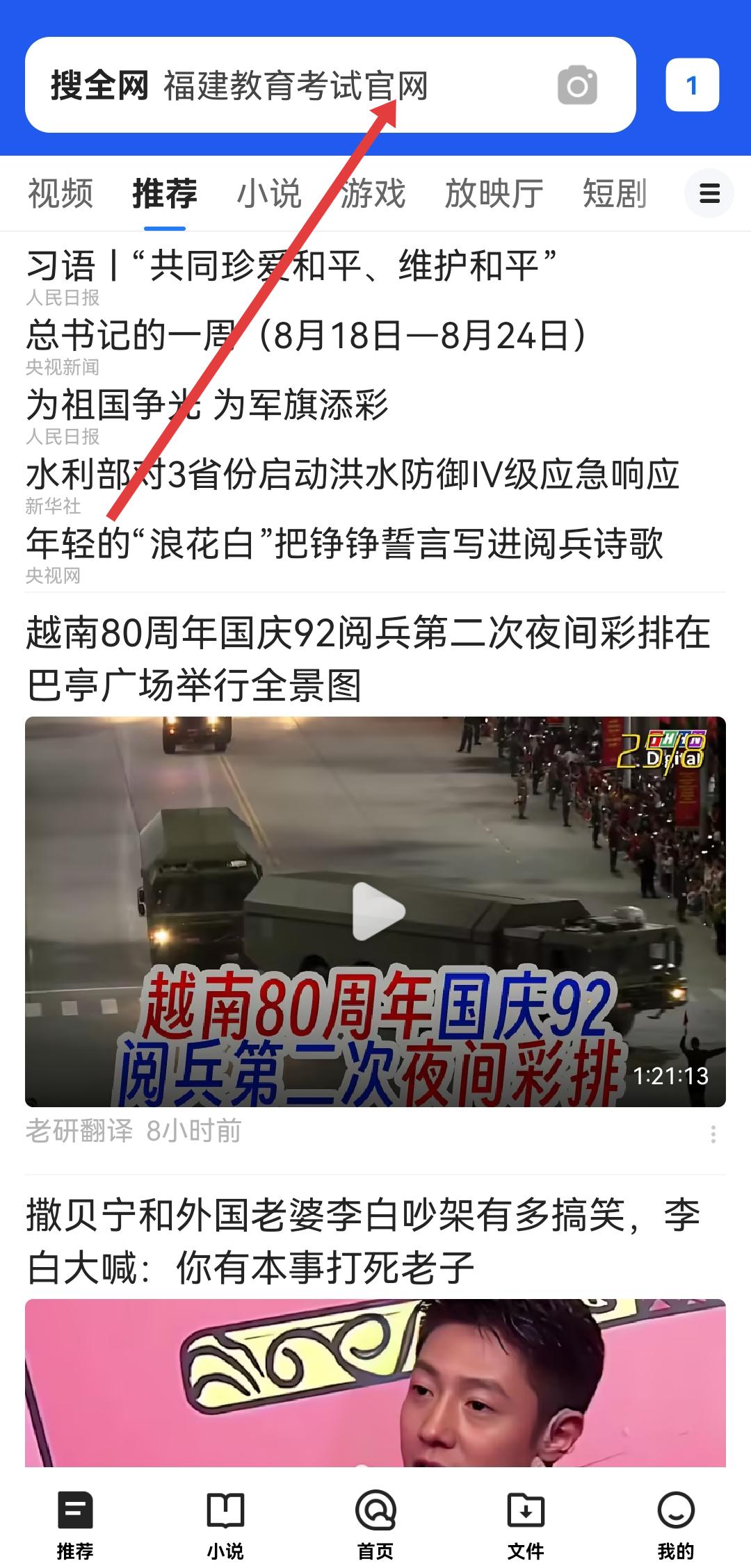Switch to the 小说 top tab

pos(269,193)
